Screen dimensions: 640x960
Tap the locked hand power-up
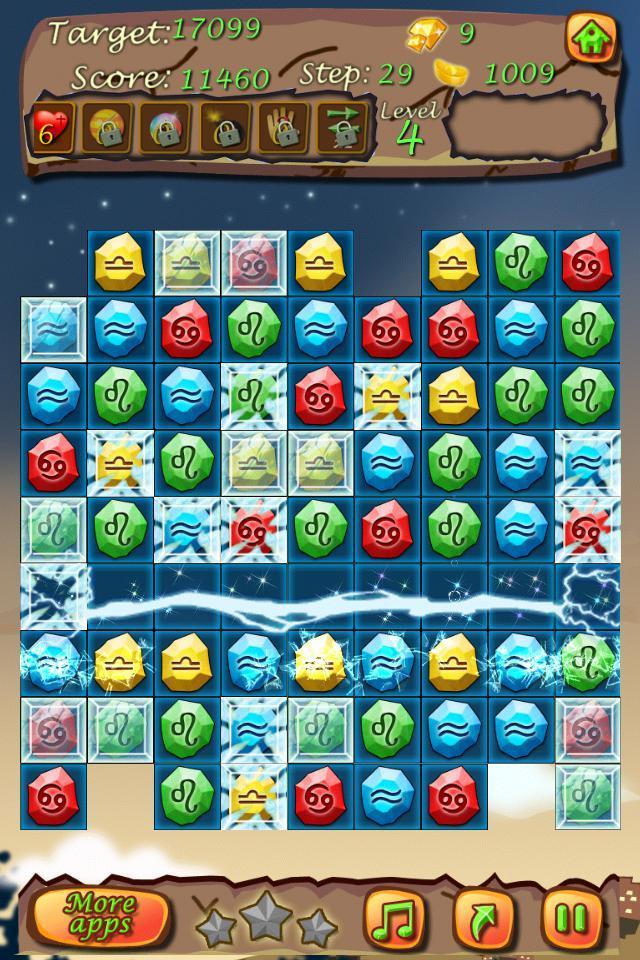click(x=281, y=129)
